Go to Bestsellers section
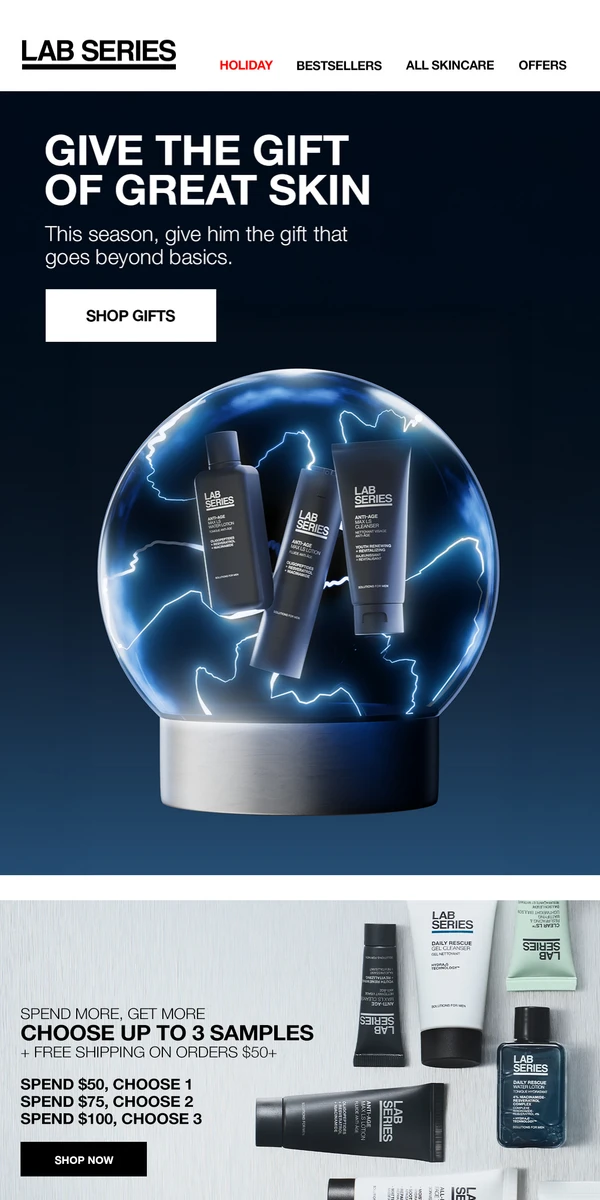 coord(339,65)
